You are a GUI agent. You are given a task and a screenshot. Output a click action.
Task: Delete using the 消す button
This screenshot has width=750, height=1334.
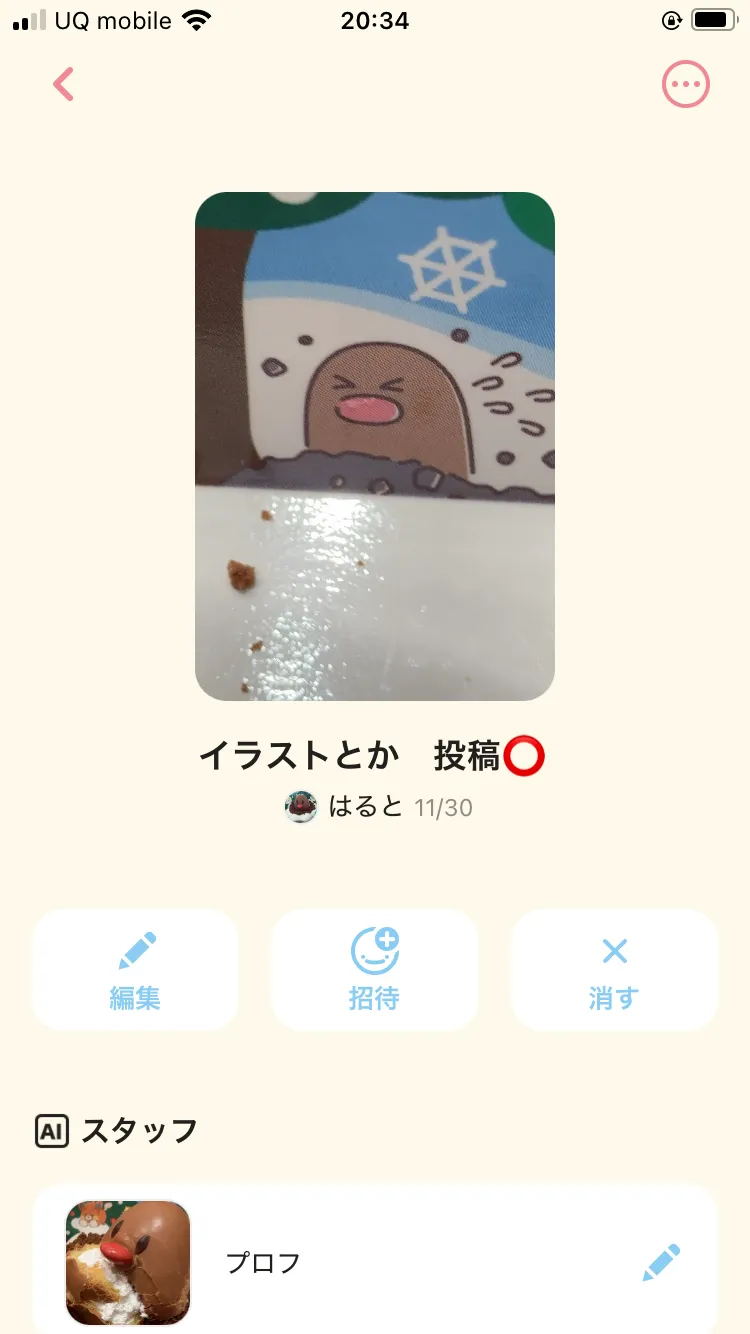click(x=614, y=970)
